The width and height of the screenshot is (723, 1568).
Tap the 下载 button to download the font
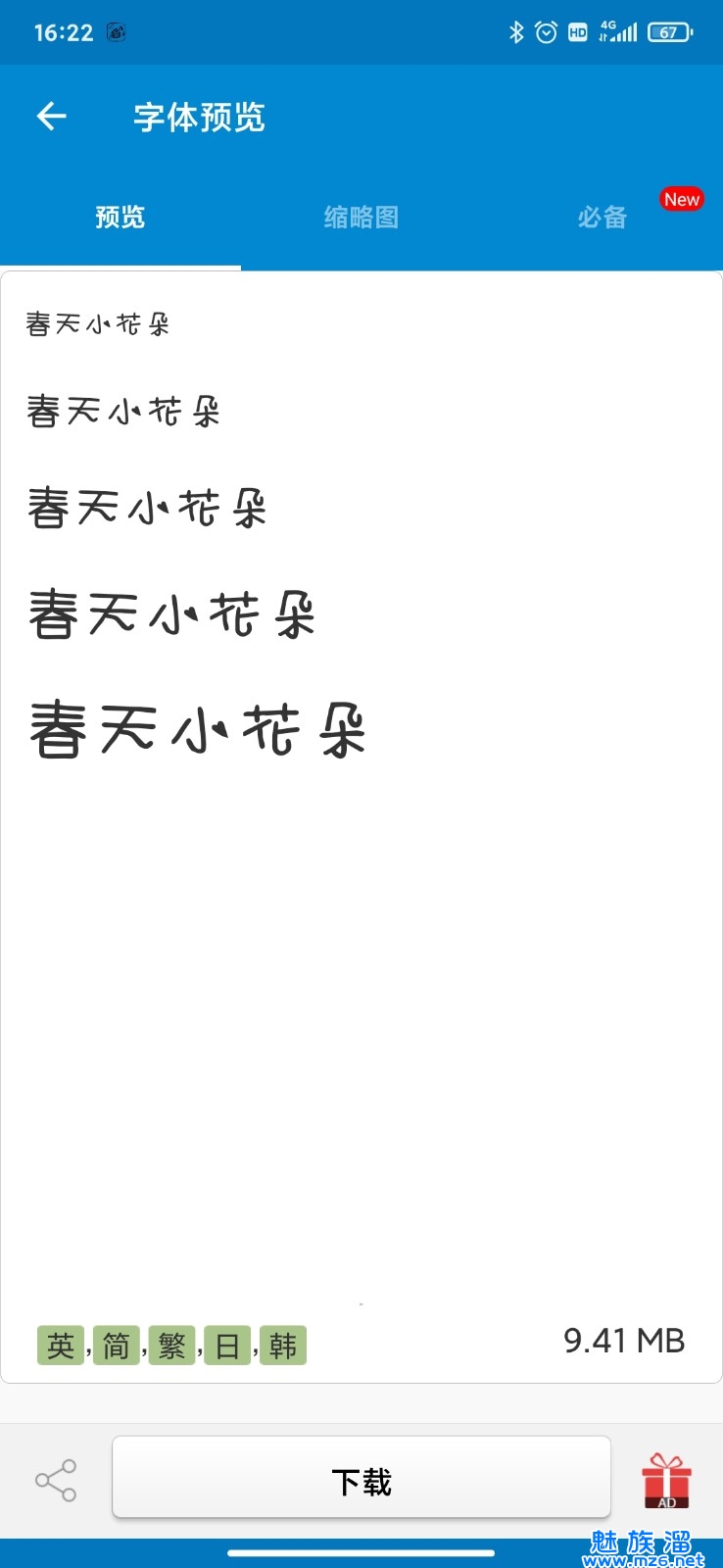click(x=361, y=1480)
